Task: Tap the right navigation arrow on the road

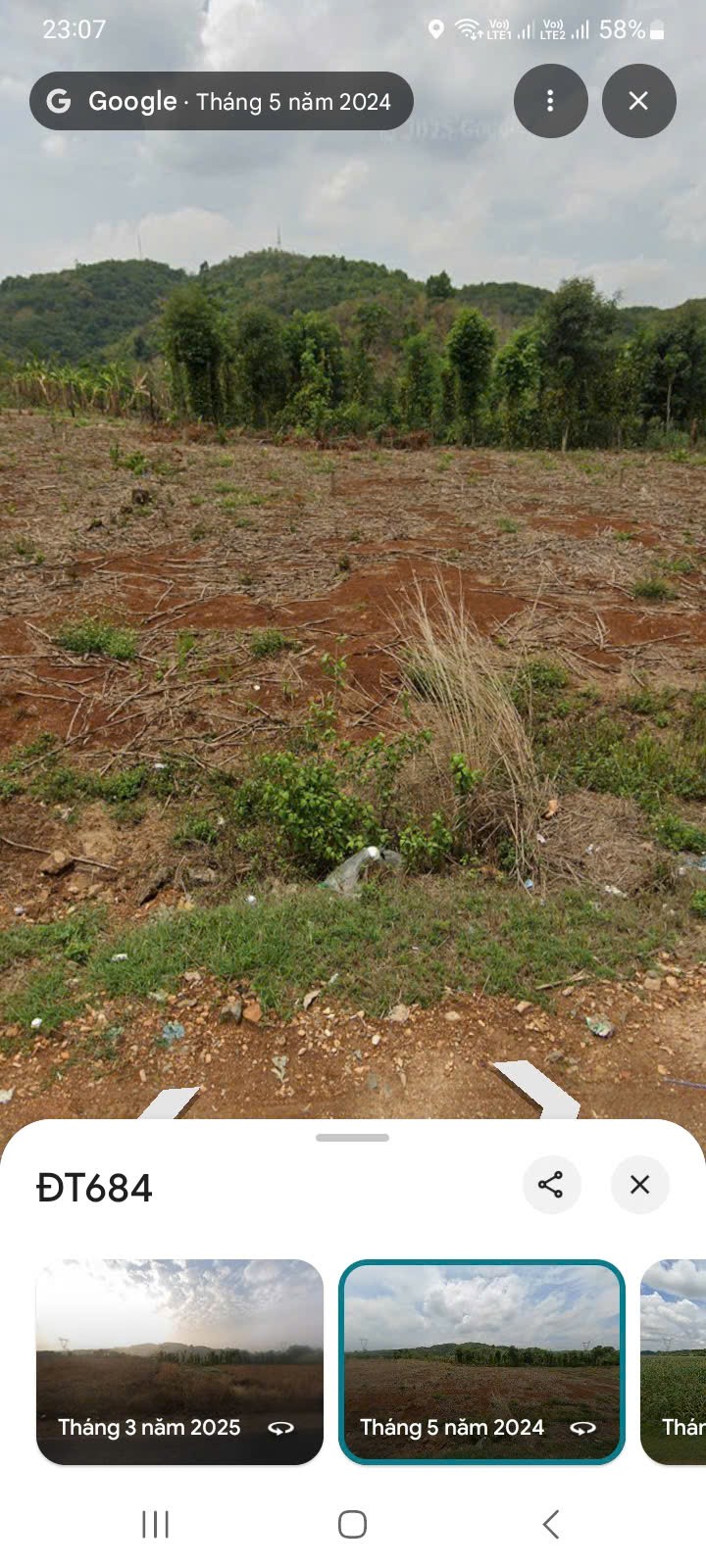Action: coord(534,1088)
